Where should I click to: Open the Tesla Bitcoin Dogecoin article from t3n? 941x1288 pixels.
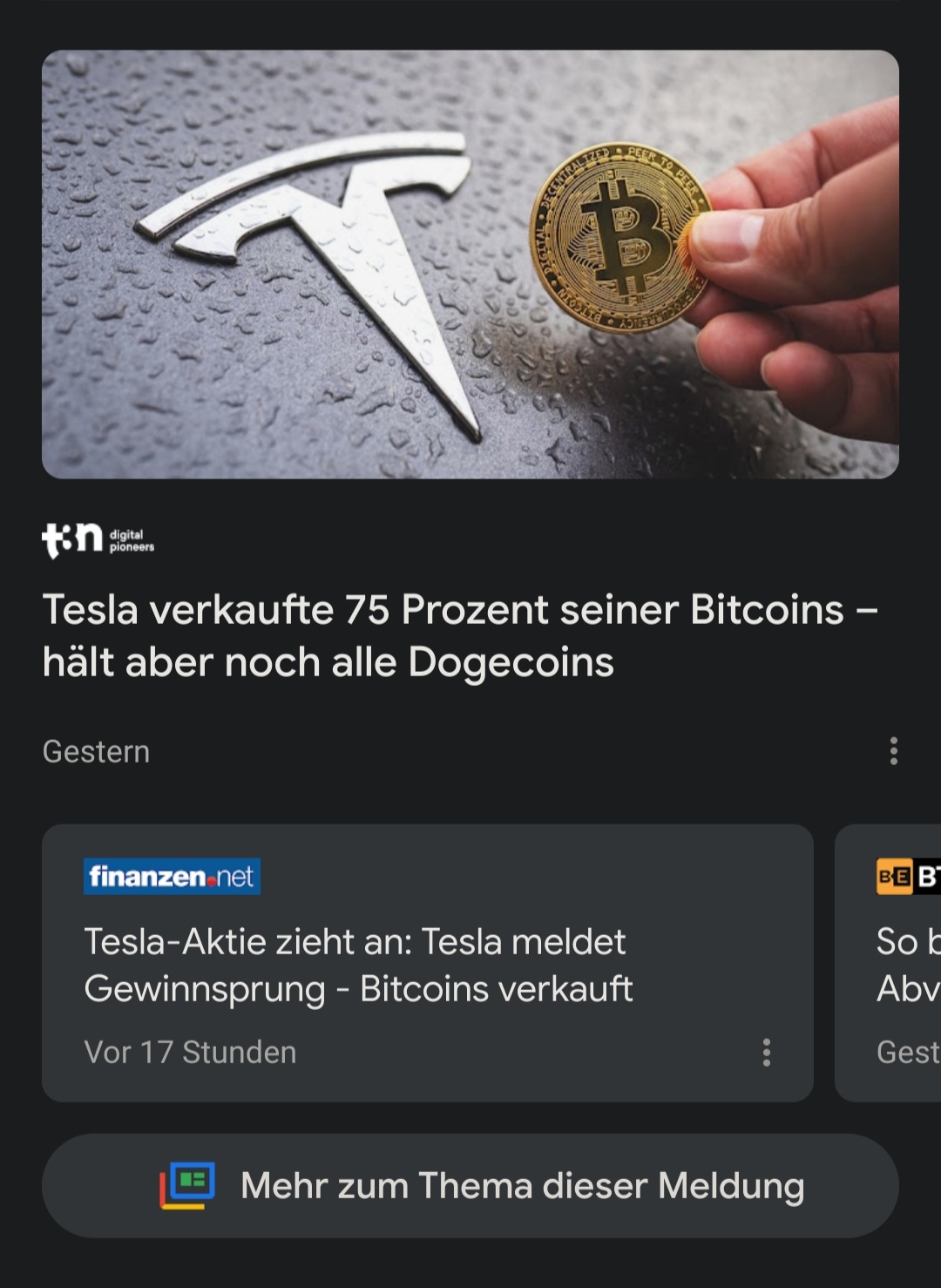click(x=460, y=635)
